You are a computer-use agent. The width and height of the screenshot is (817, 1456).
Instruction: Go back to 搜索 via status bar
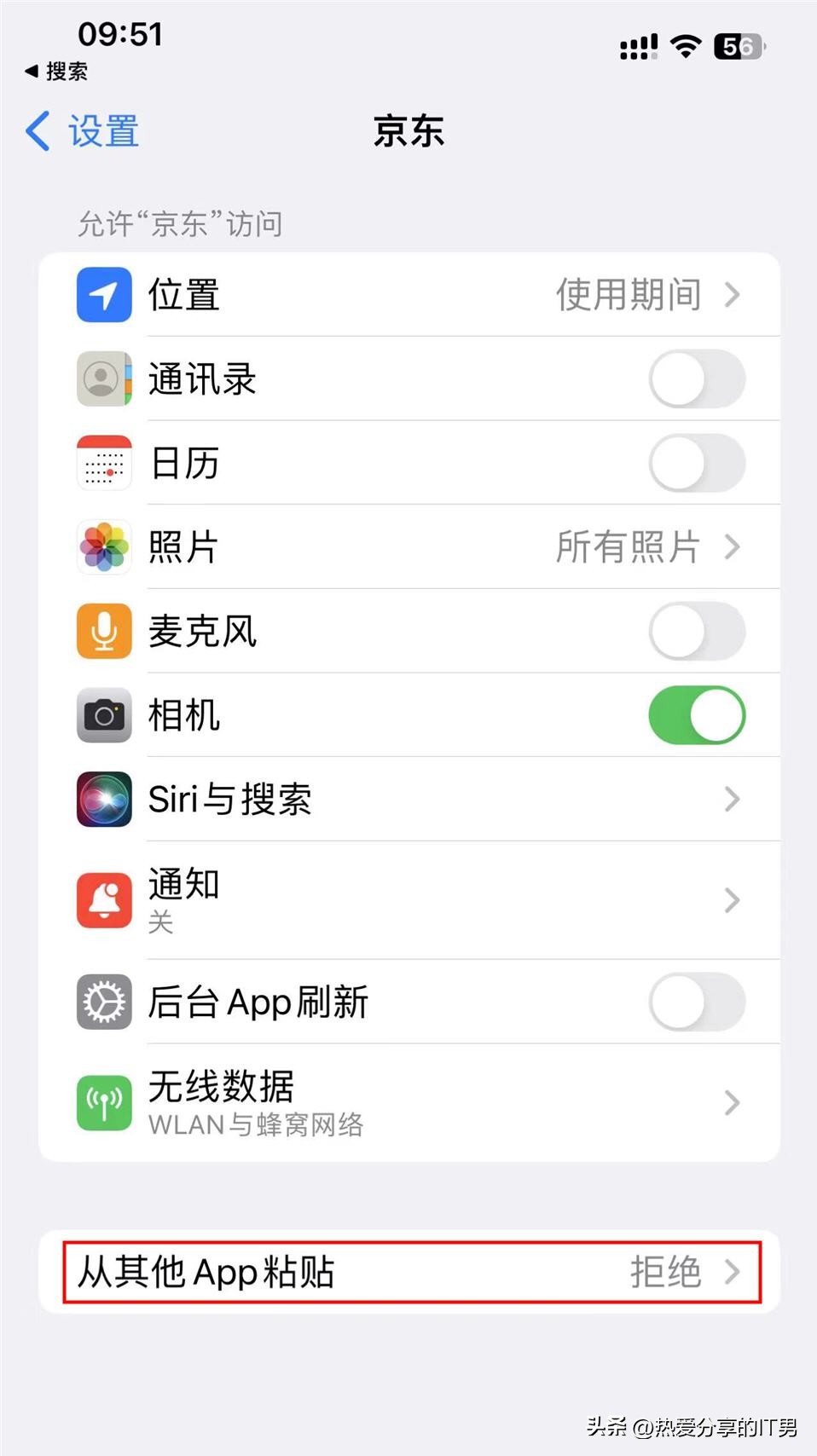(x=51, y=72)
